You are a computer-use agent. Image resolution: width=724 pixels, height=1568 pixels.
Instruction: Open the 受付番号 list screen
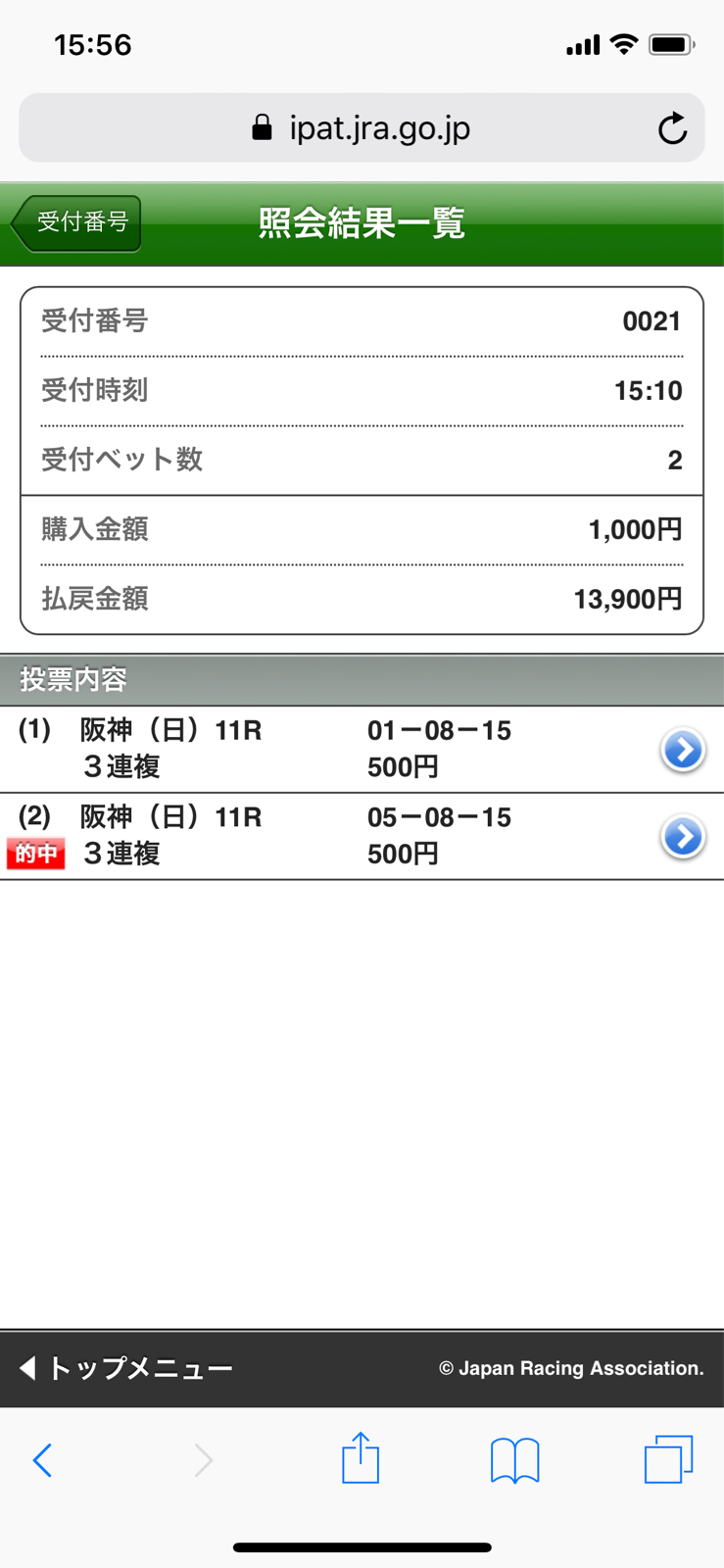click(x=74, y=223)
